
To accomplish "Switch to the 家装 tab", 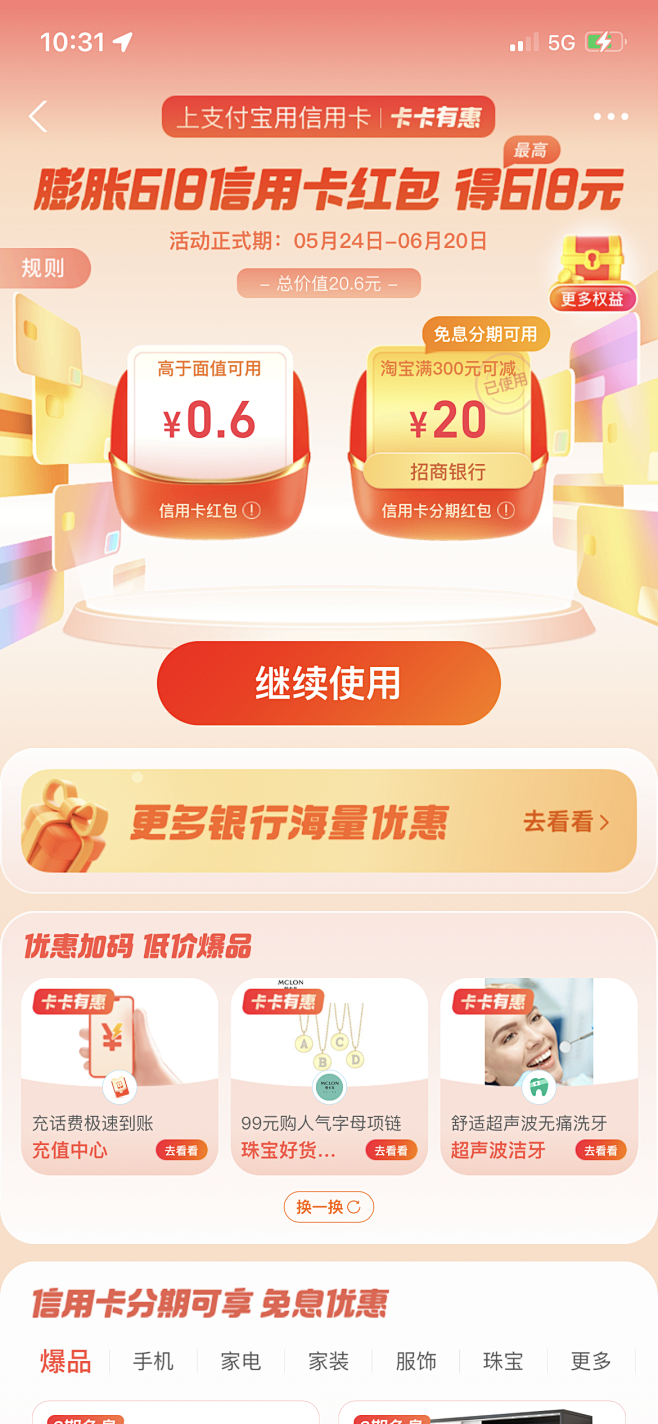I will (328, 1361).
